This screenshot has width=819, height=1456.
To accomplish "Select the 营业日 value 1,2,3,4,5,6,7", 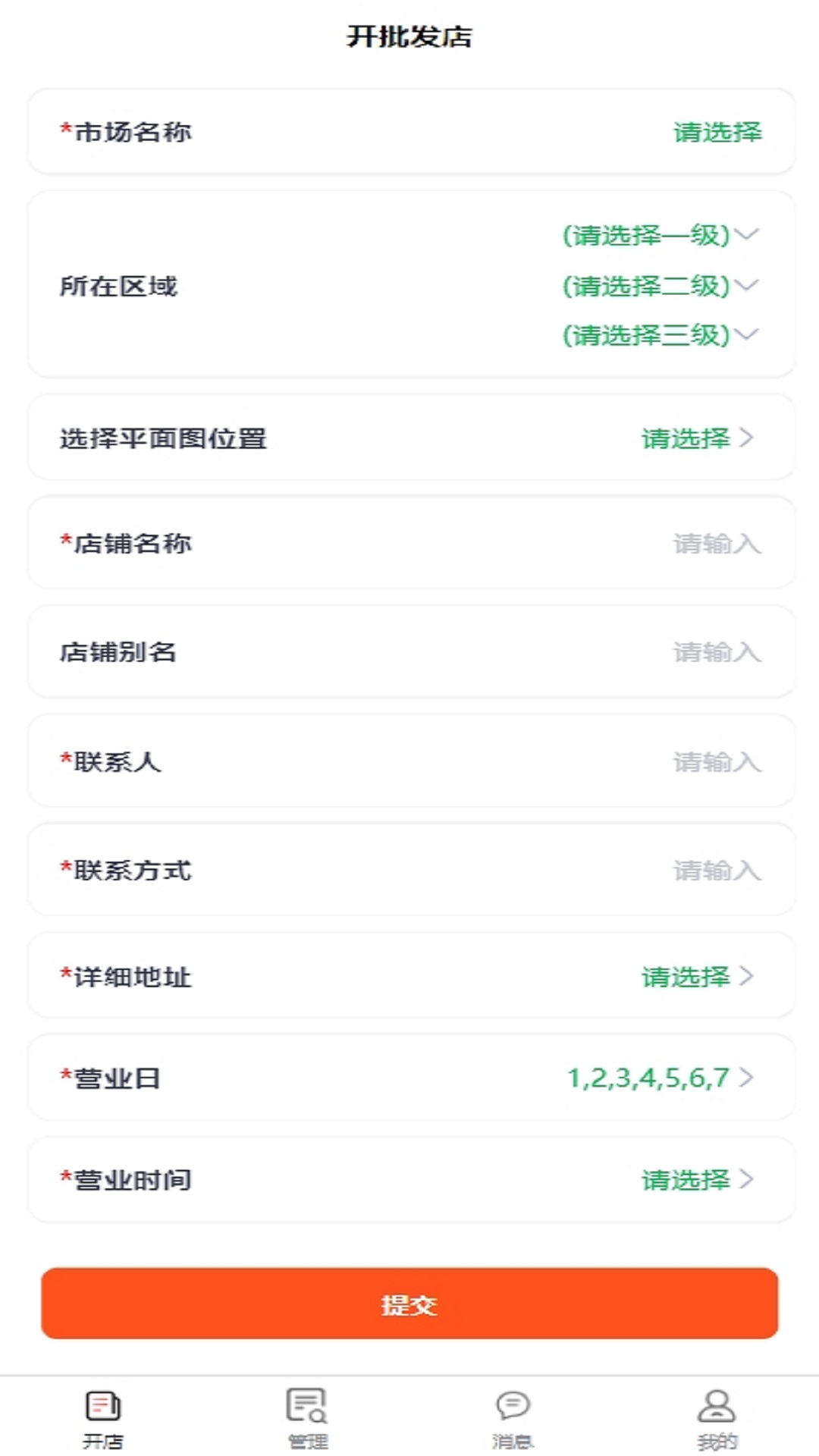I will [x=648, y=1078].
